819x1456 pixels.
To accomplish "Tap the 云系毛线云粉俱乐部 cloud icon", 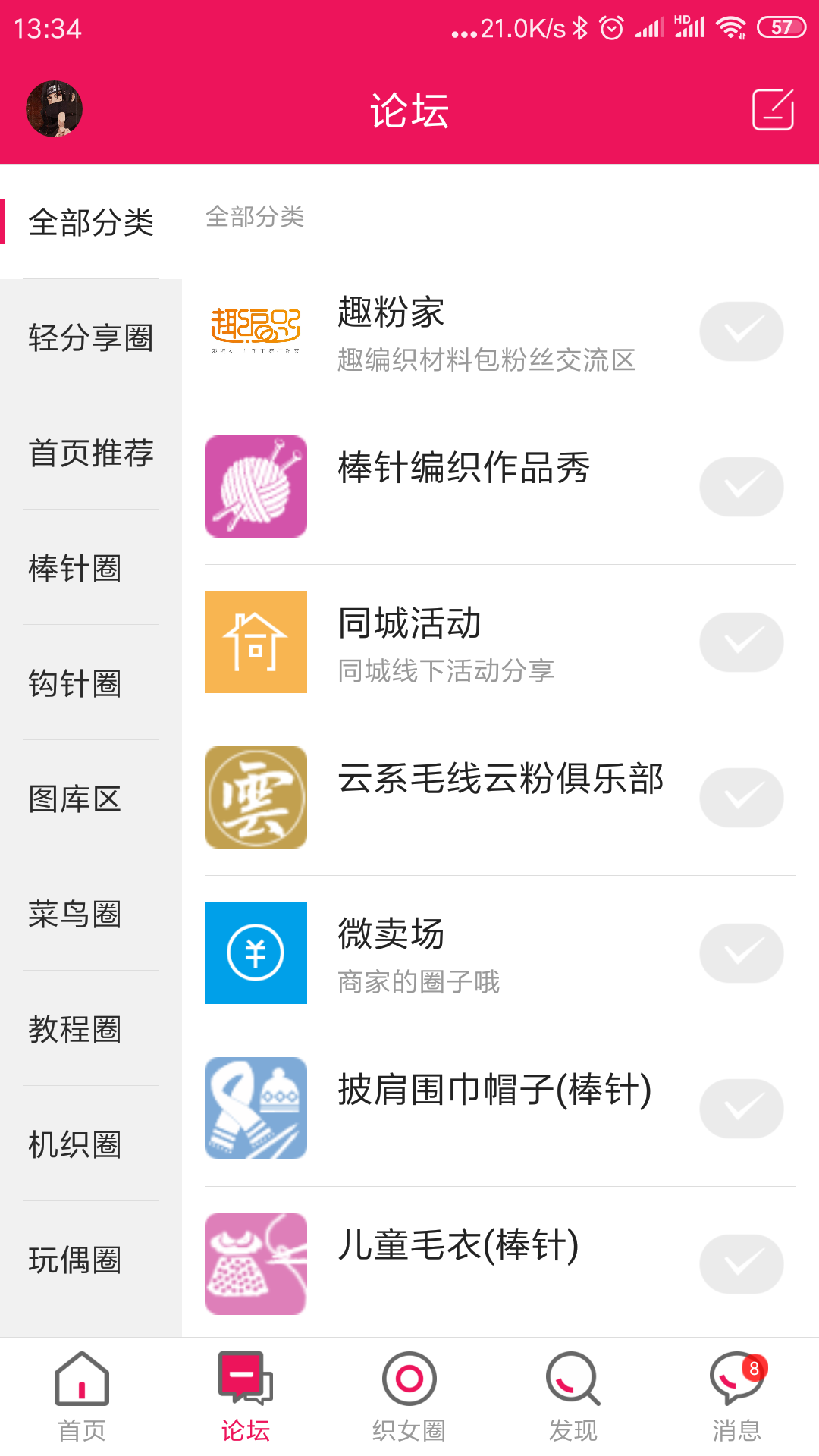I will (256, 798).
